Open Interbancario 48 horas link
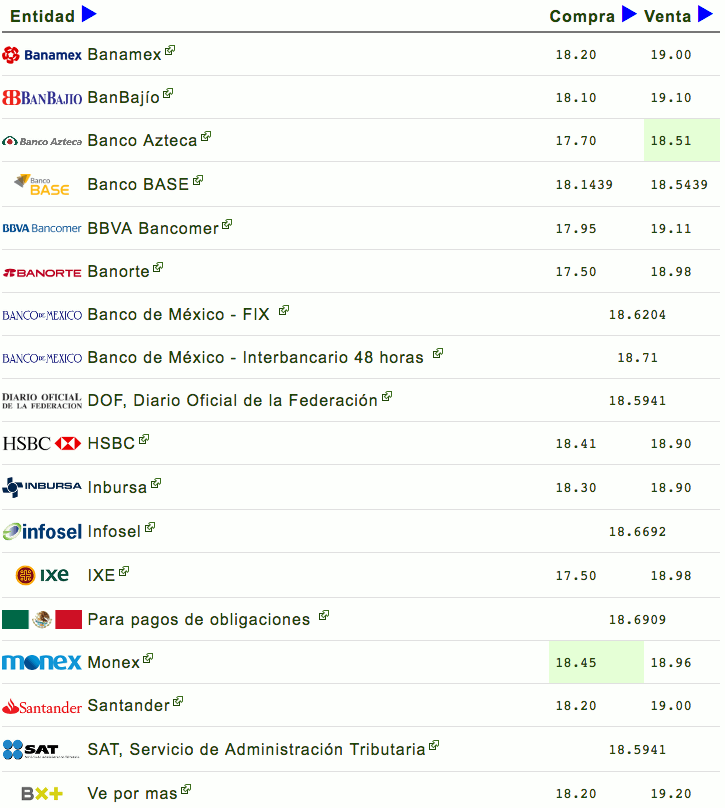Image resolution: width=725 pixels, height=808 pixels. click(438, 354)
